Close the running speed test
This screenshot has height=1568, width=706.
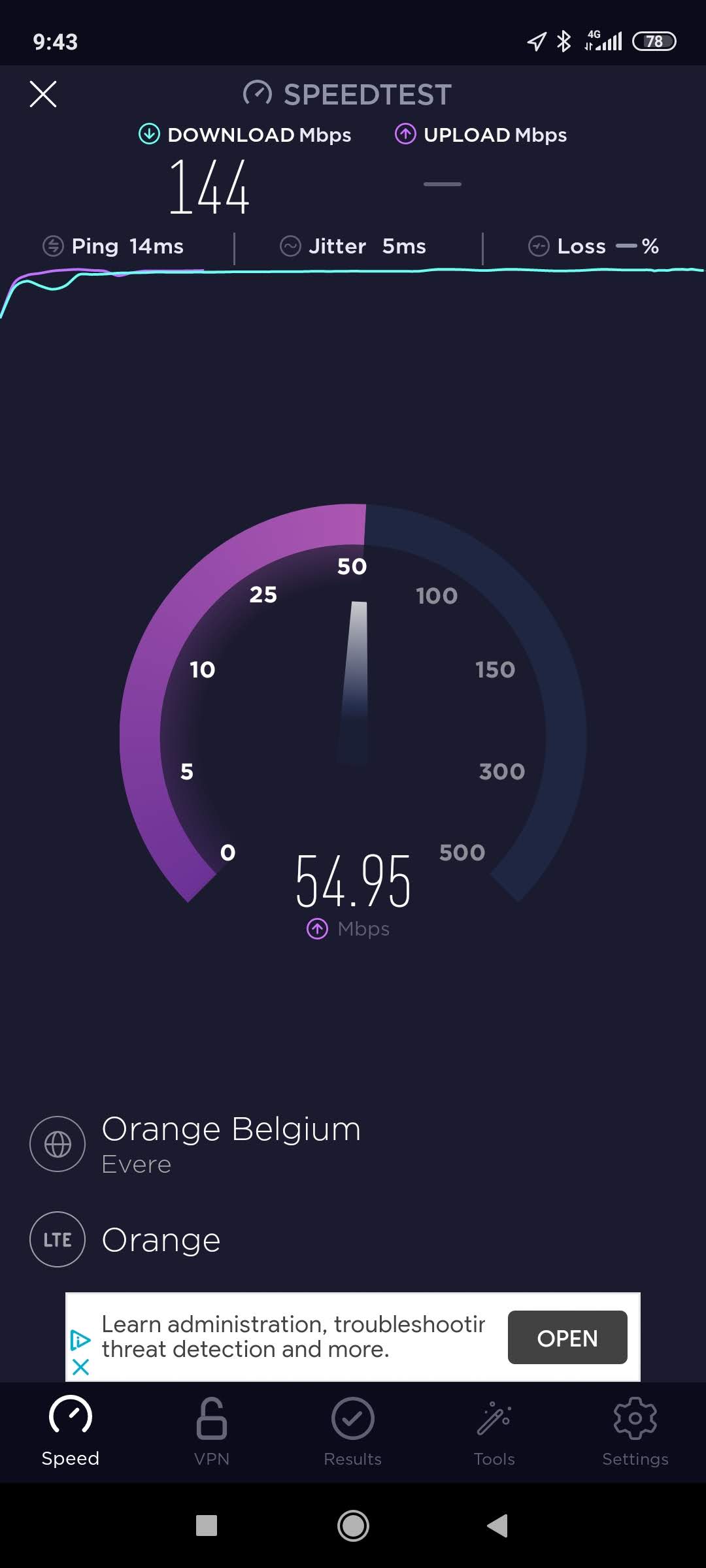click(43, 94)
